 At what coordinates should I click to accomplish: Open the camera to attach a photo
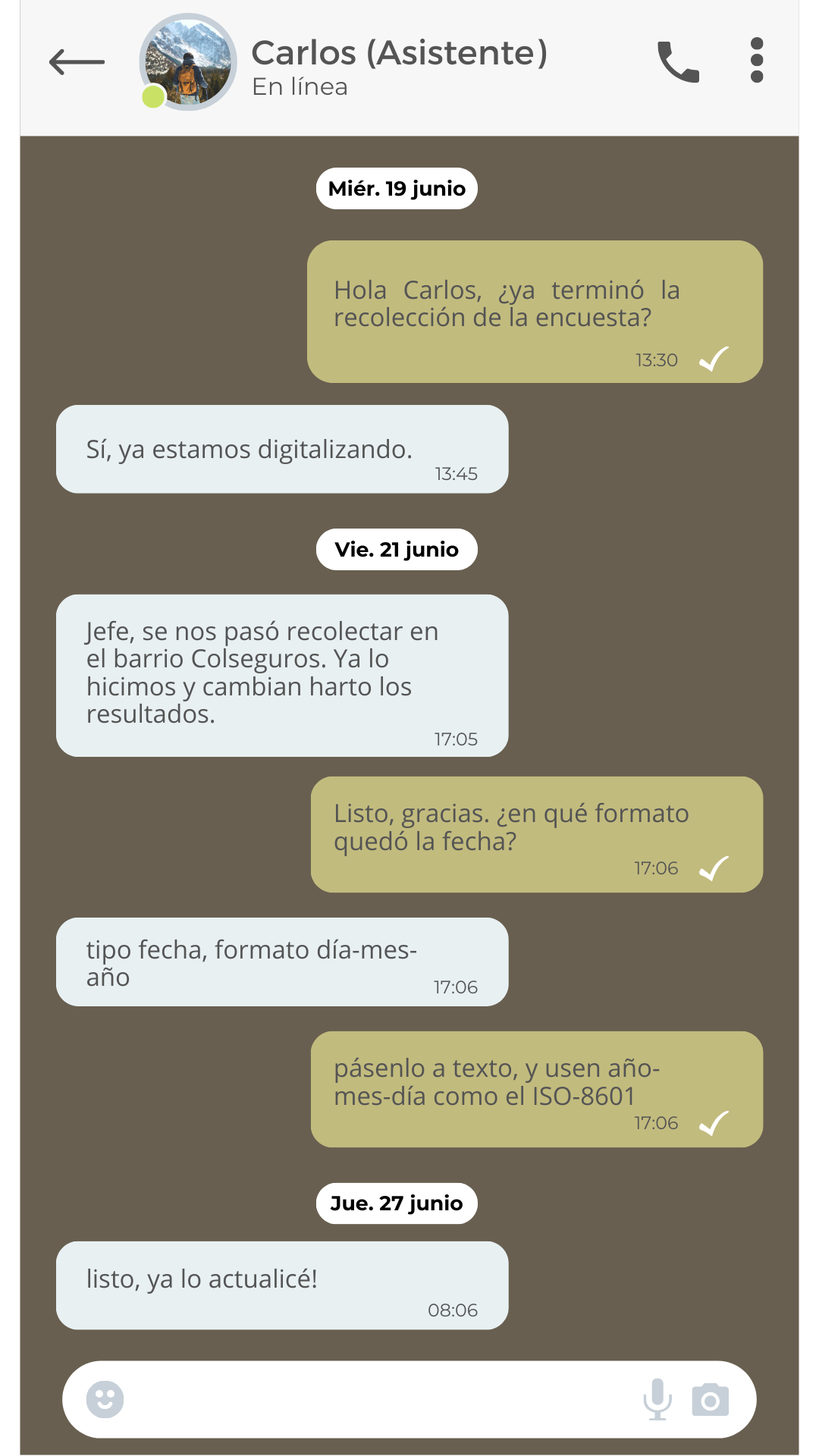710,1400
